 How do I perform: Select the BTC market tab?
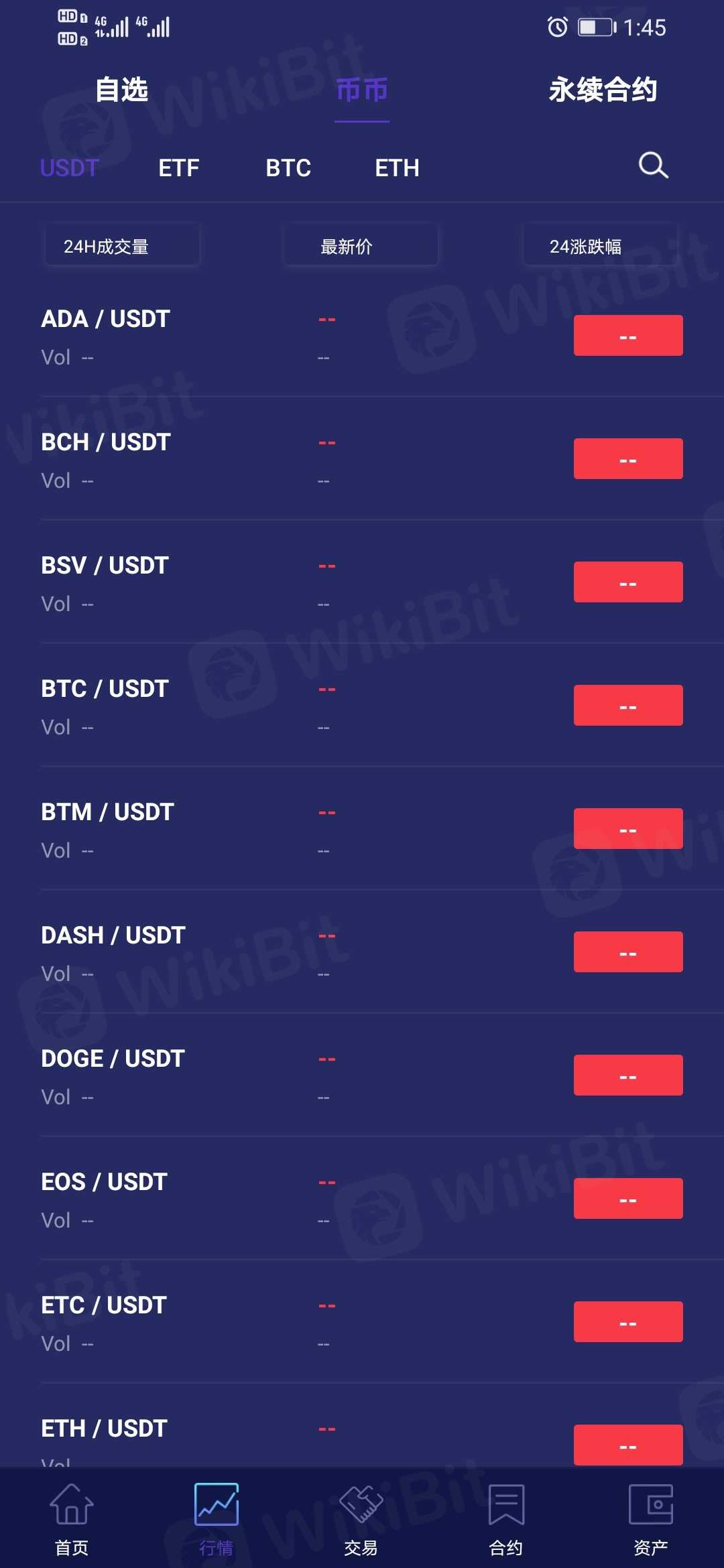tap(288, 168)
